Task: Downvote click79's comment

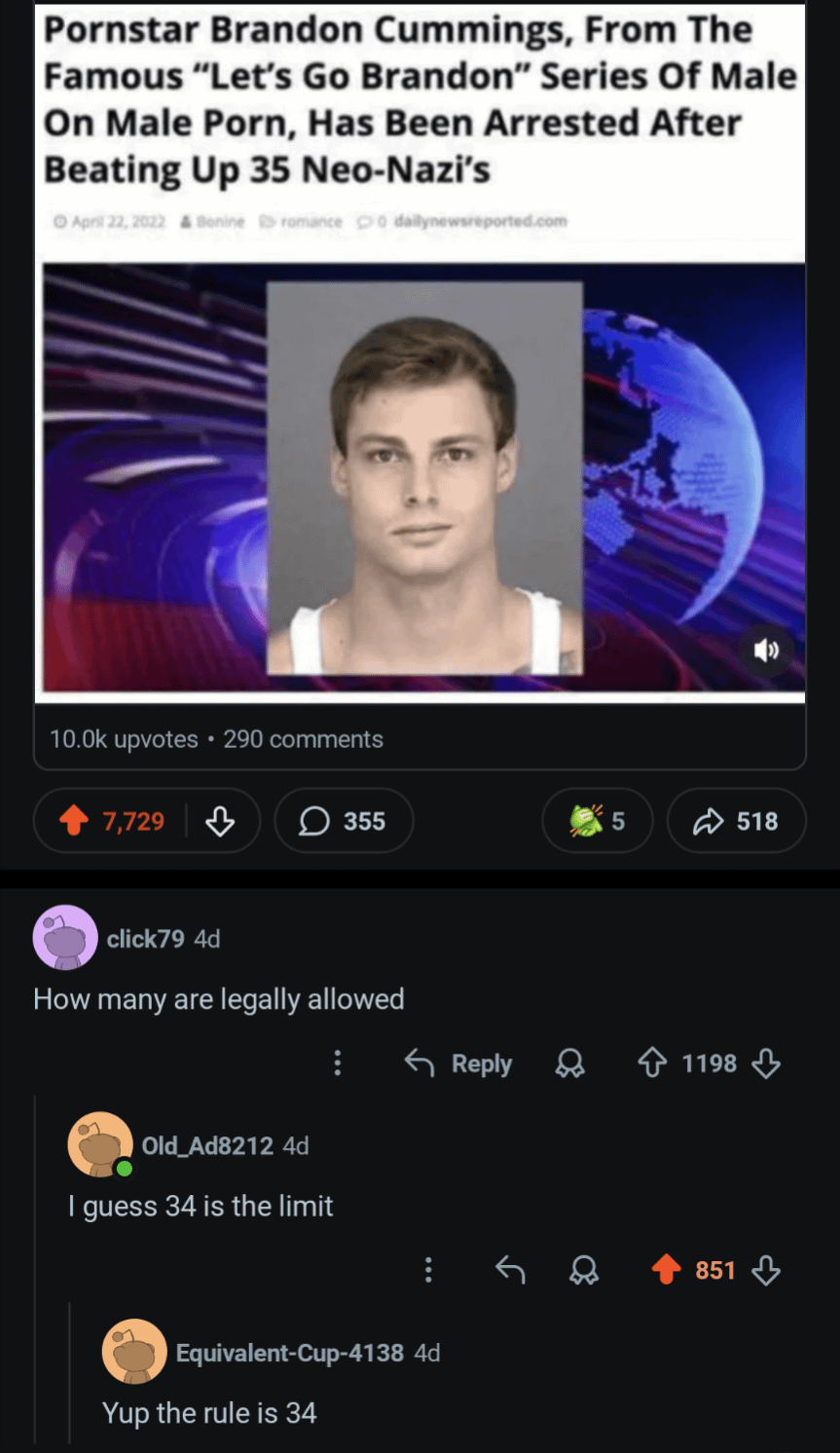Action: click(x=767, y=1062)
